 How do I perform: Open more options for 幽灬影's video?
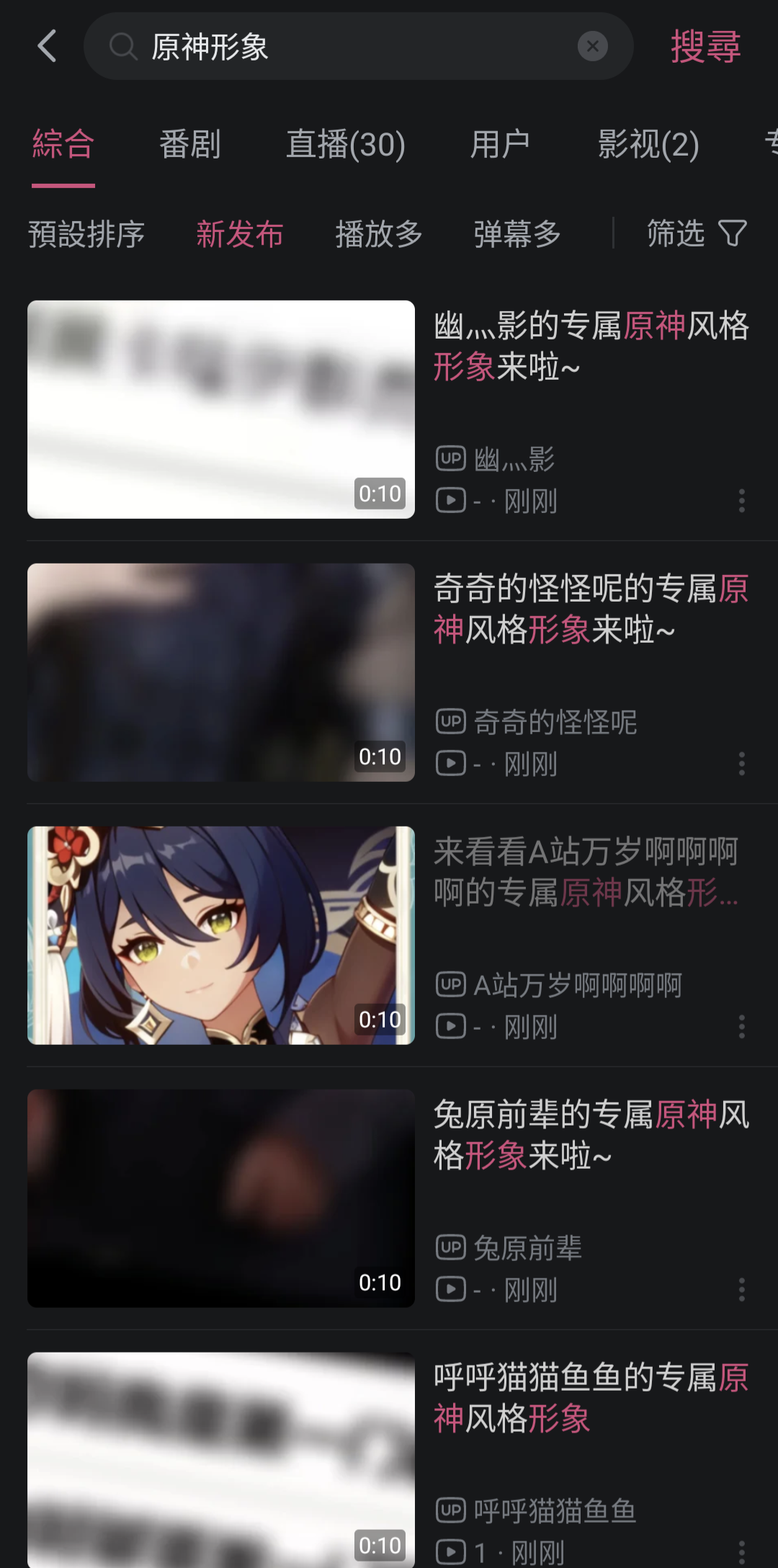point(741,501)
